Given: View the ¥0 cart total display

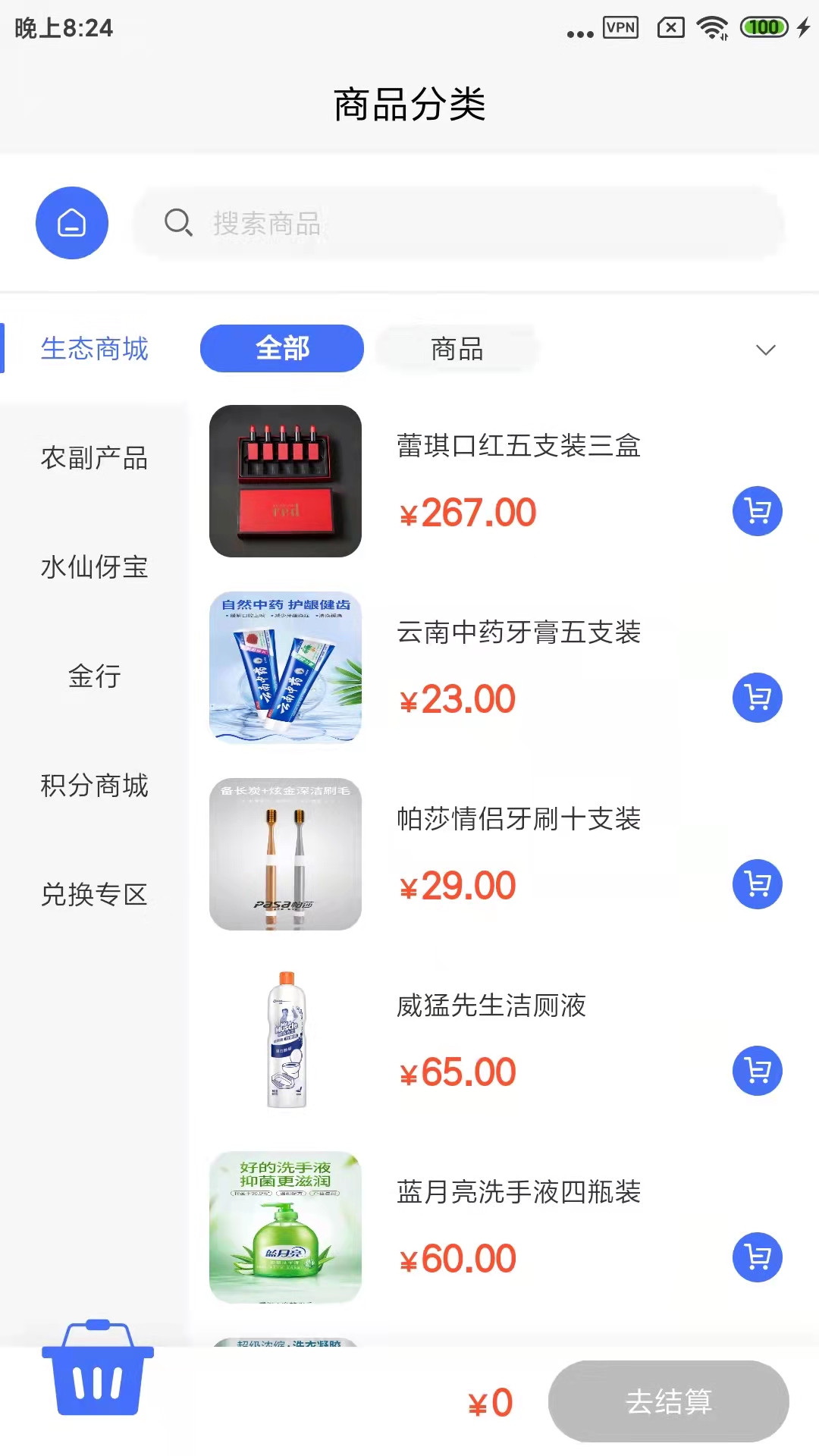Looking at the screenshot, I should click(x=489, y=1401).
